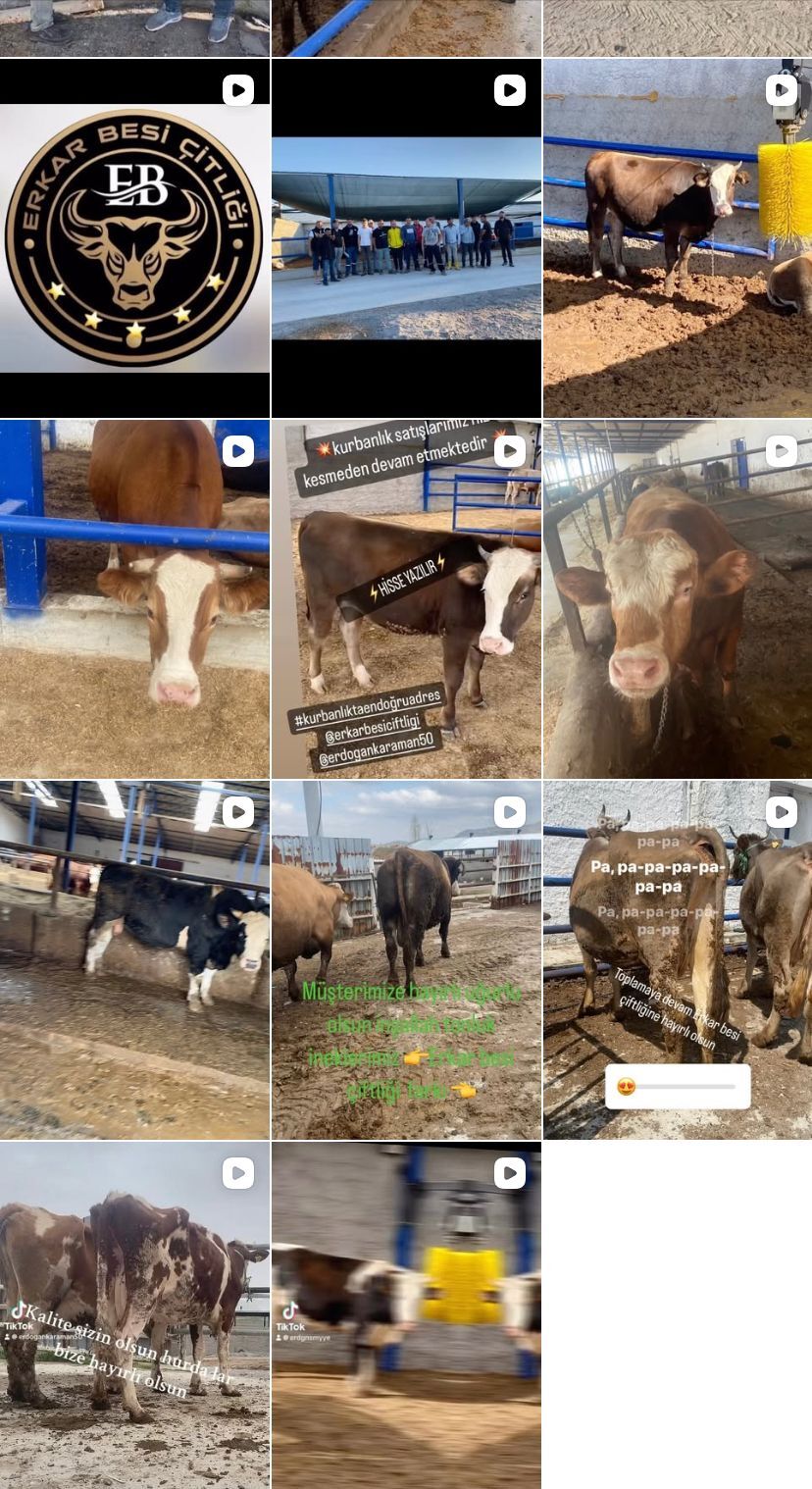
Task: Play the 'Kalite sizin olsun' TikTok reel
Action: coord(134,1314)
